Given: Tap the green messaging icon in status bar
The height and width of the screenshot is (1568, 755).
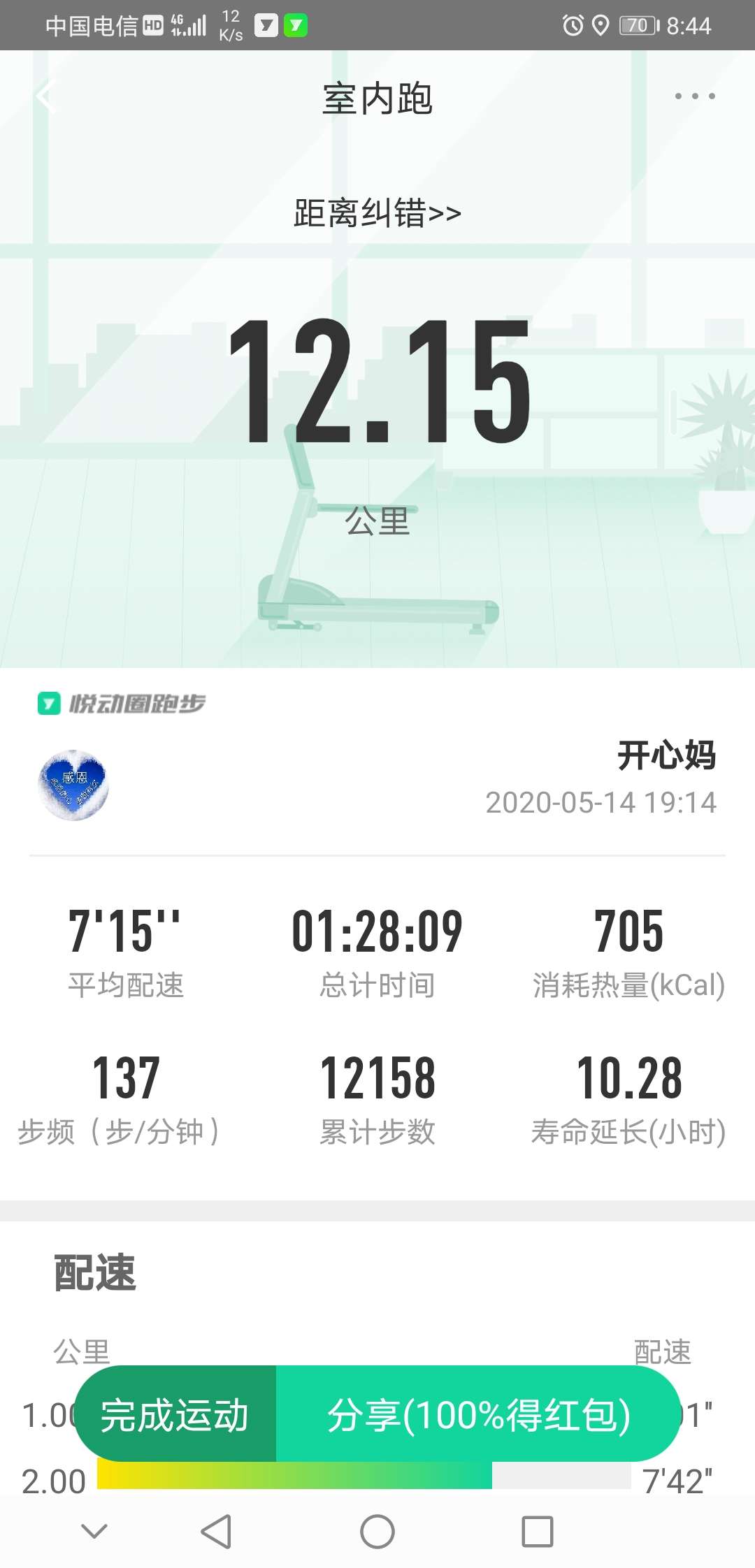Looking at the screenshot, I should (296, 24).
